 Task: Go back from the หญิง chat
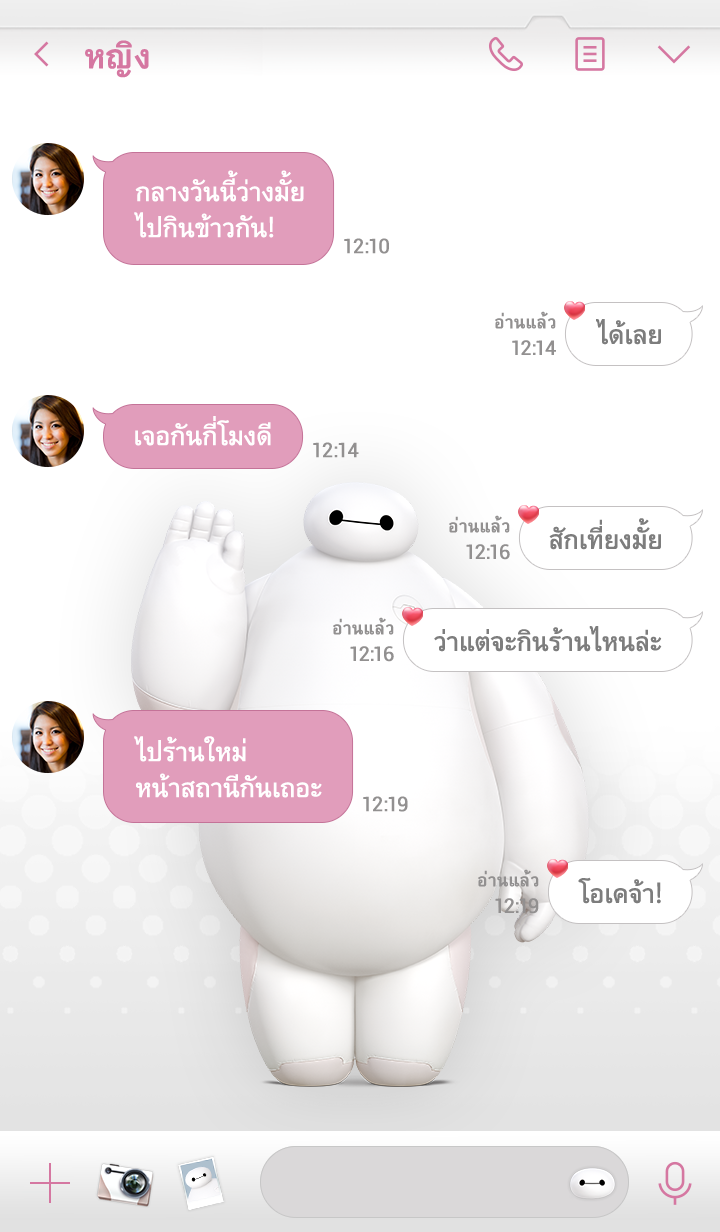tap(41, 55)
